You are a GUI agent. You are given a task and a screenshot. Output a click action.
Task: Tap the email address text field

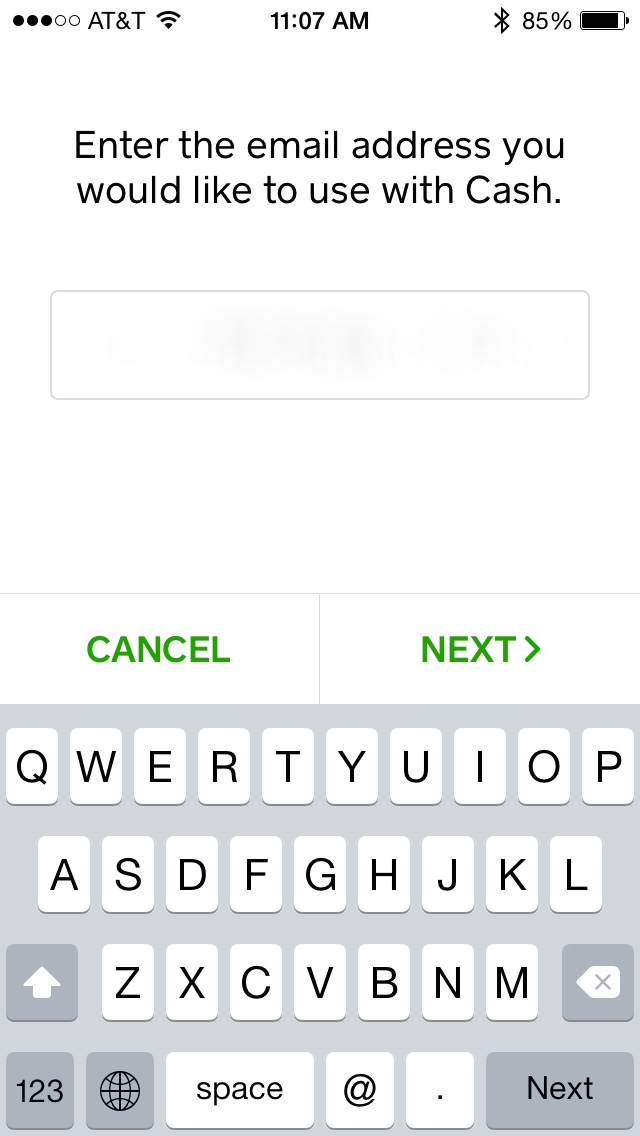[x=320, y=345]
